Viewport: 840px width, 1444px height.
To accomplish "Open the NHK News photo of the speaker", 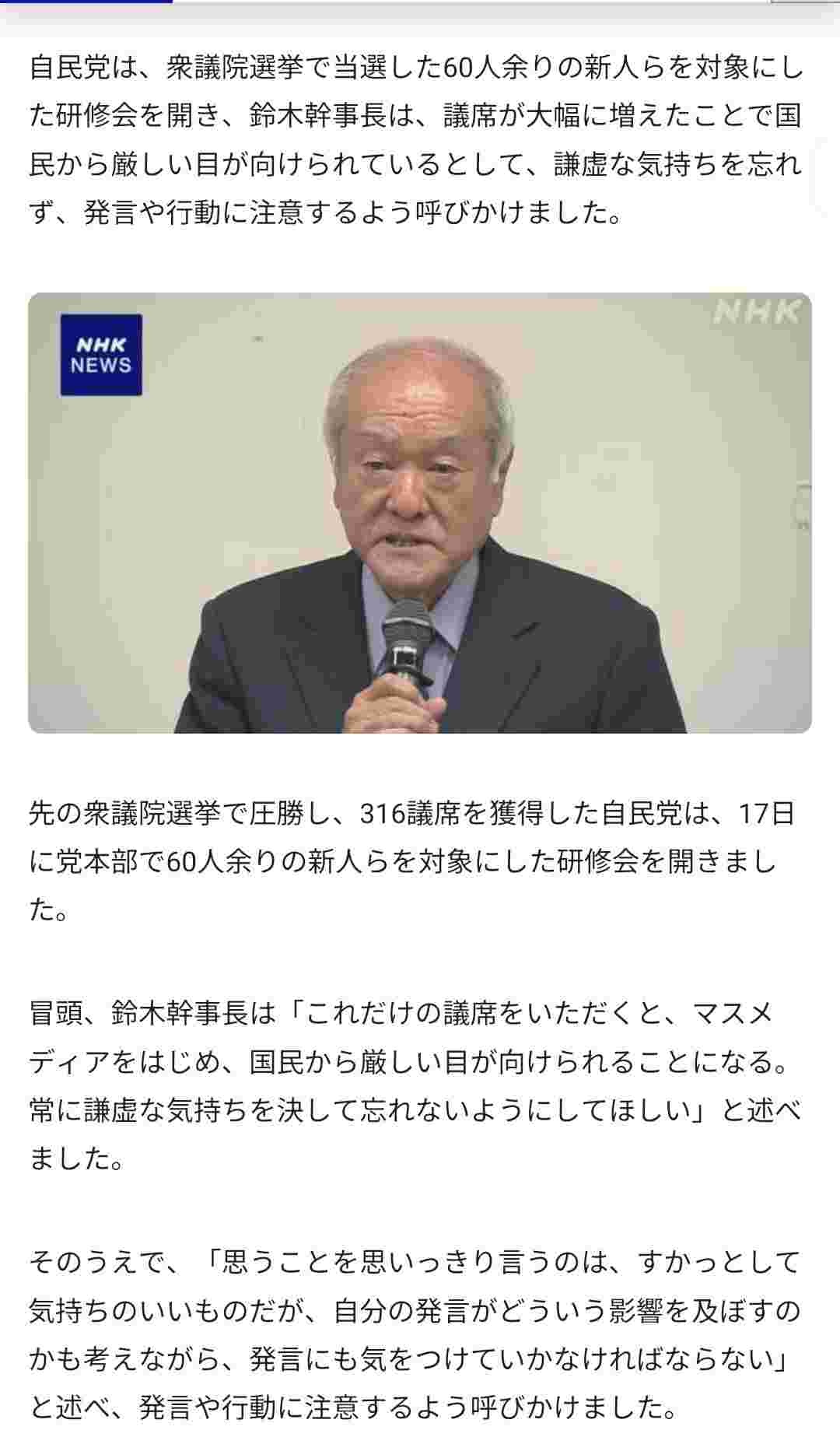I will point(420,513).
